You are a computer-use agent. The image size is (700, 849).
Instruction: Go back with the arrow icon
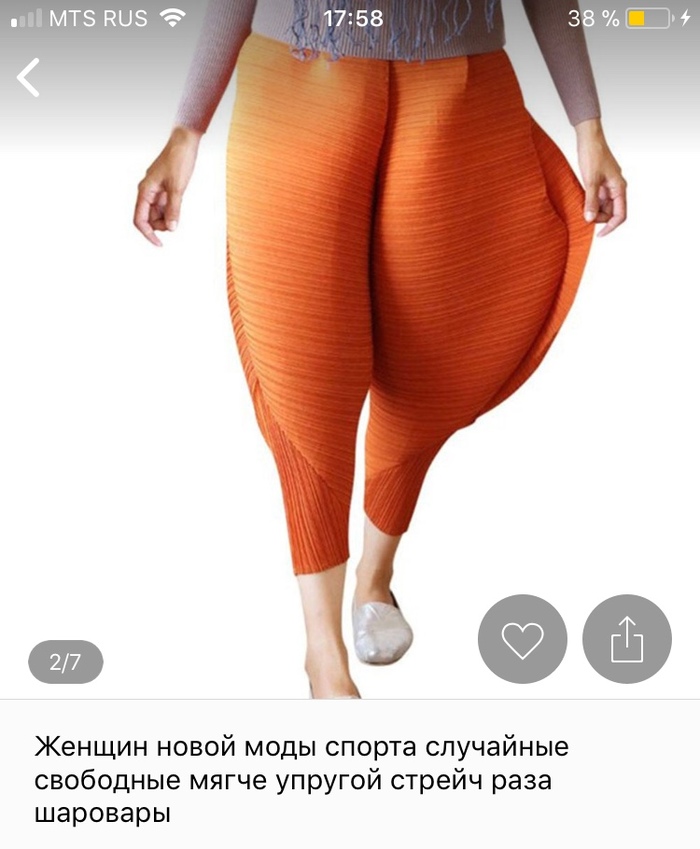coord(29,77)
